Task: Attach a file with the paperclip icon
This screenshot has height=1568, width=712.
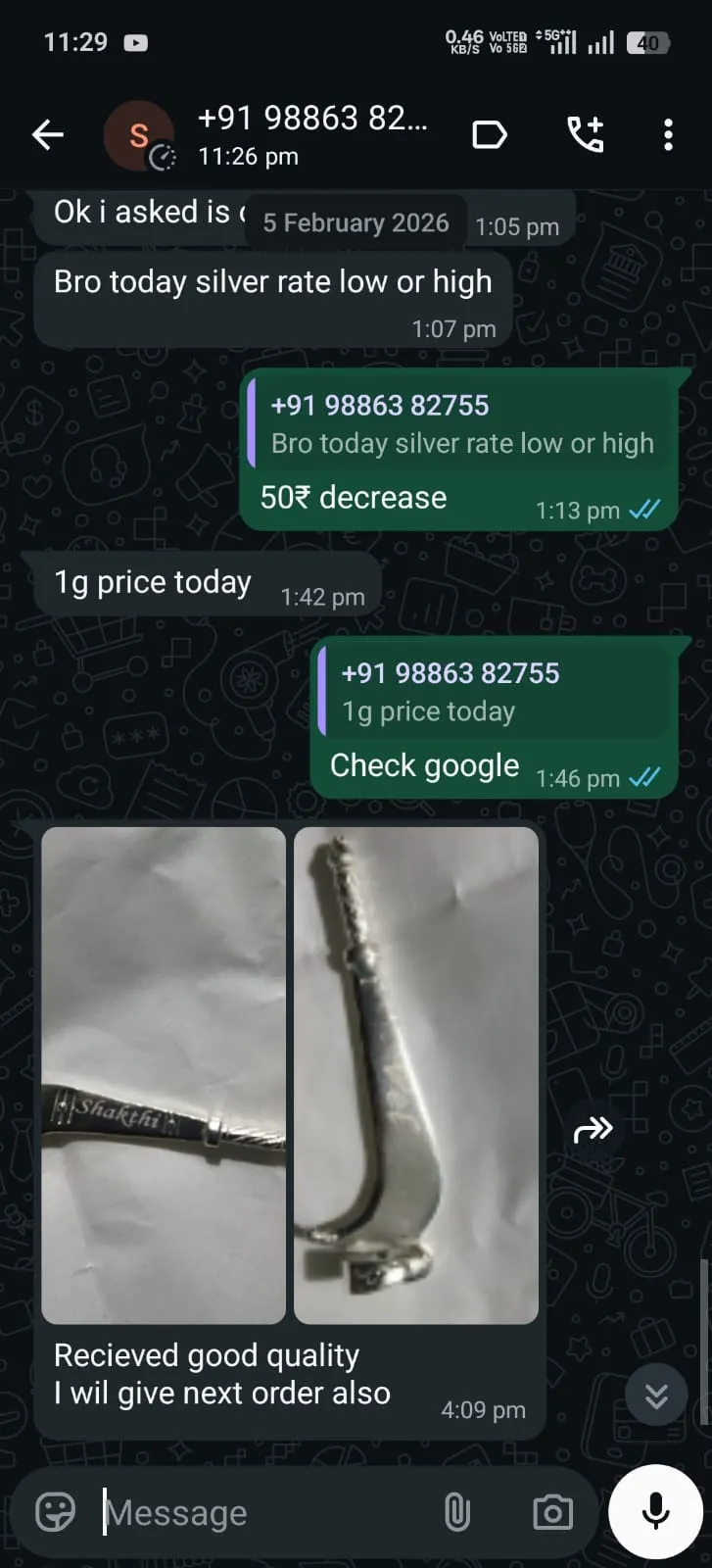Action: click(459, 1511)
